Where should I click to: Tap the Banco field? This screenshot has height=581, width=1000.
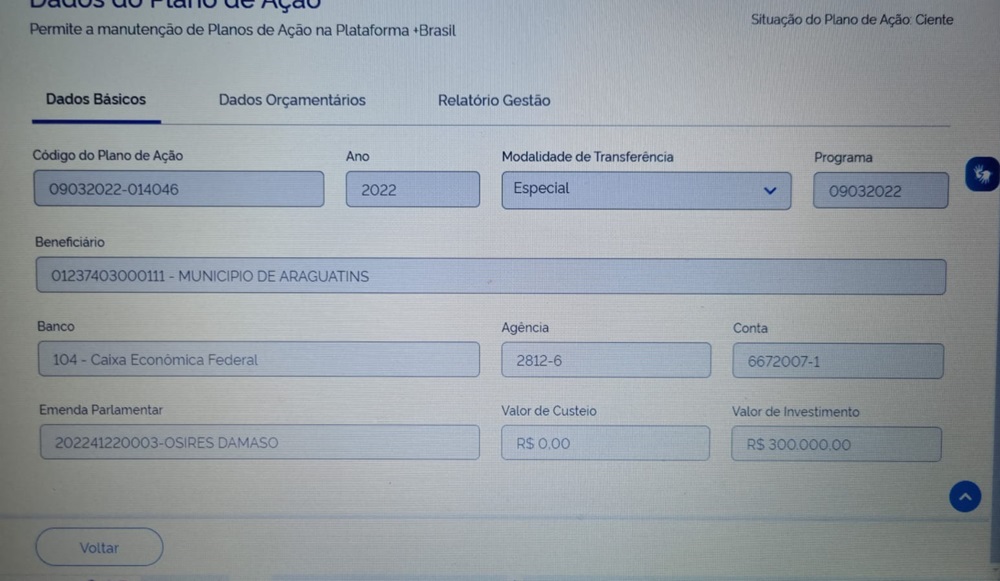tap(258, 359)
